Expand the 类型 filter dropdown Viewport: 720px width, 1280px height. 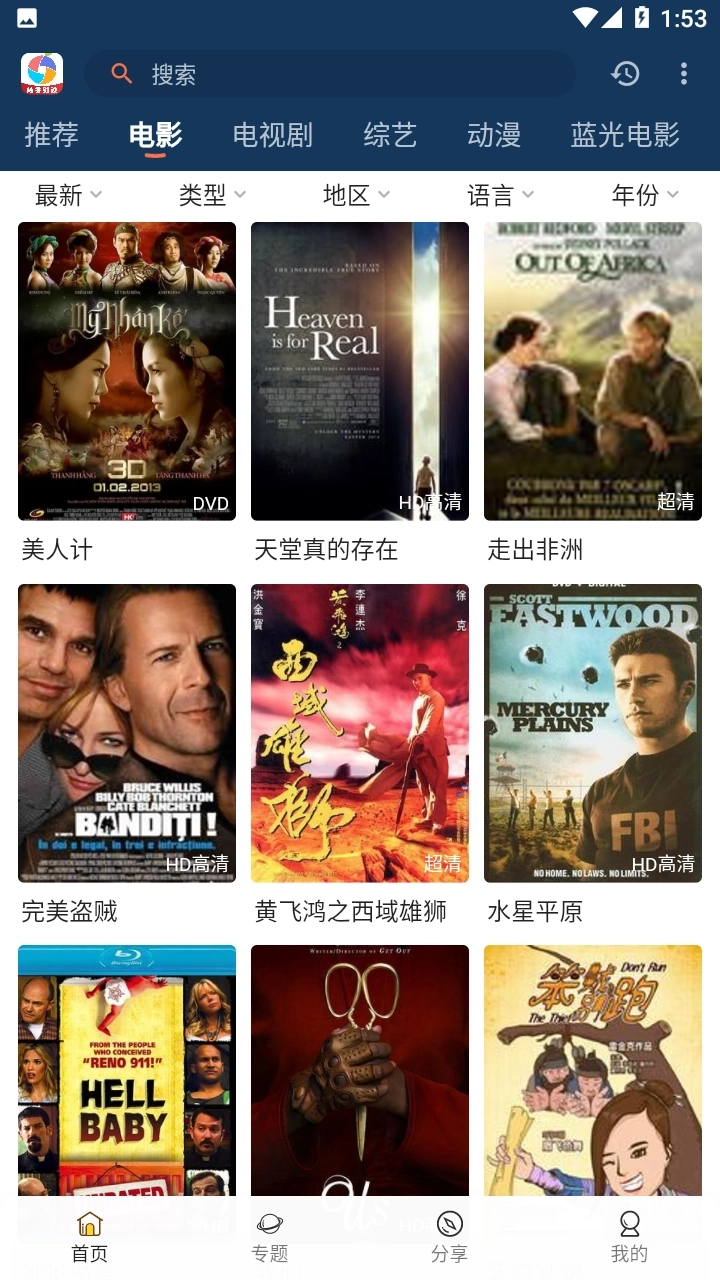click(x=211, y=196)
